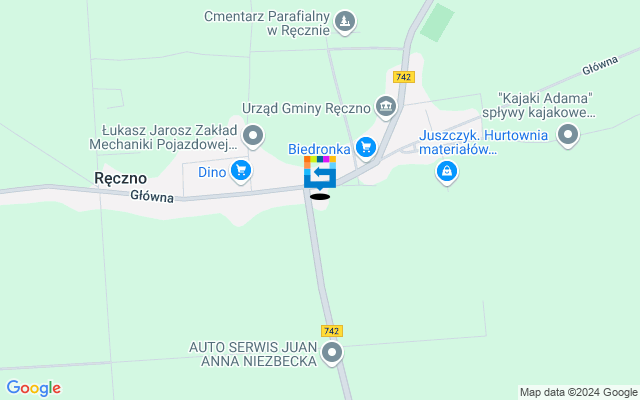Screen dimensions: 640x400
Task: Tap the colorful center location pin
Action: [320, 173]
